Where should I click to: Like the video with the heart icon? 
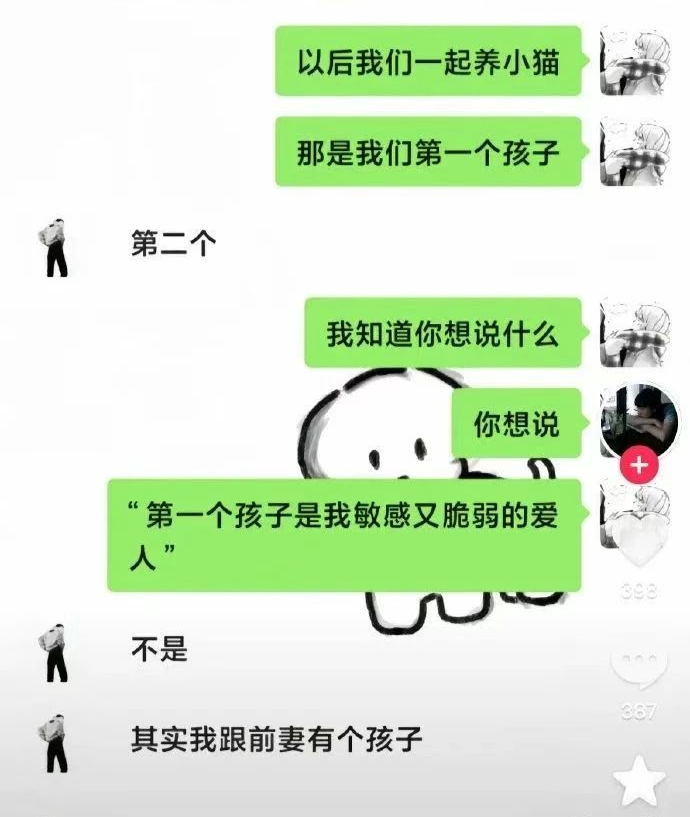pyautogui.click(x=638, y=542)
